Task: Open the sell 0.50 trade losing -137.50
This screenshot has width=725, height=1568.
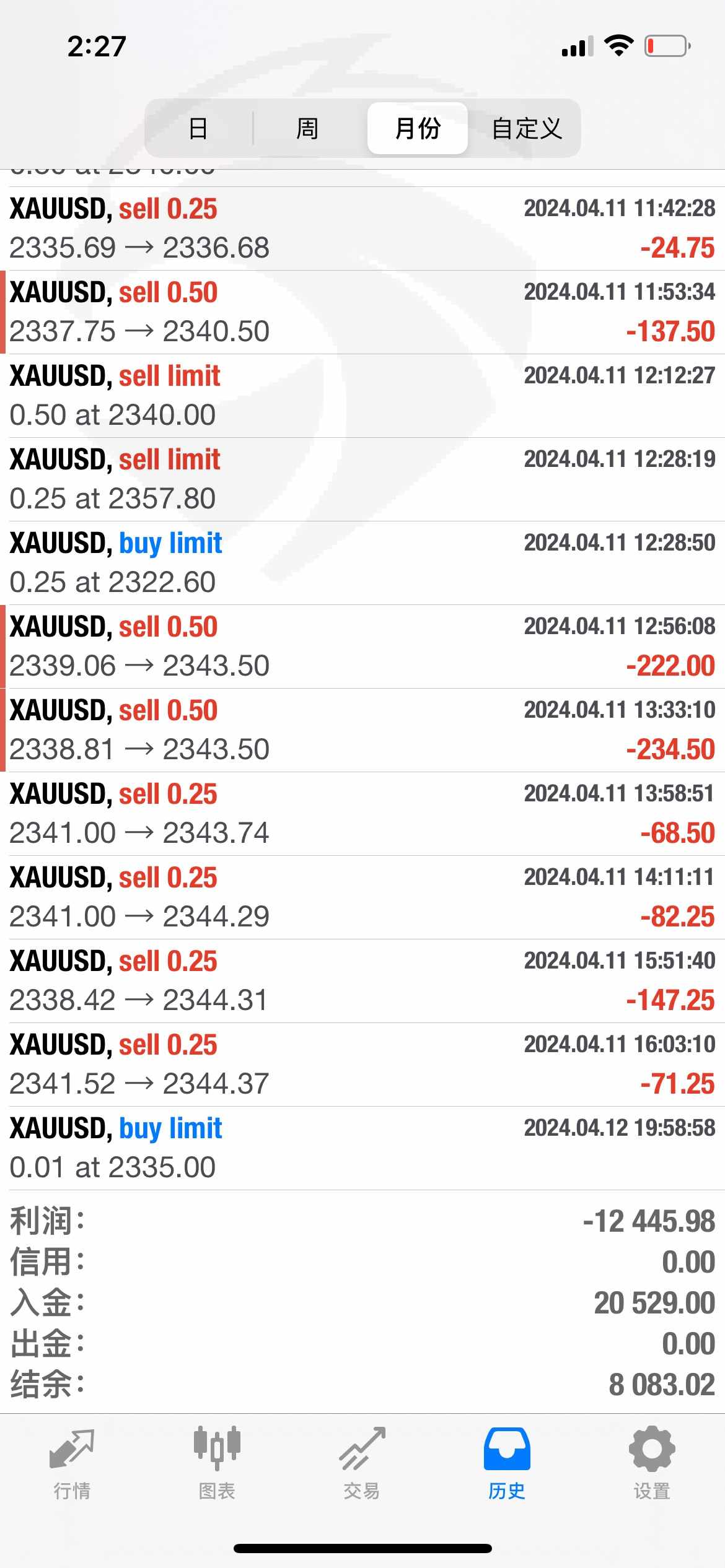Action: (362, 312)
